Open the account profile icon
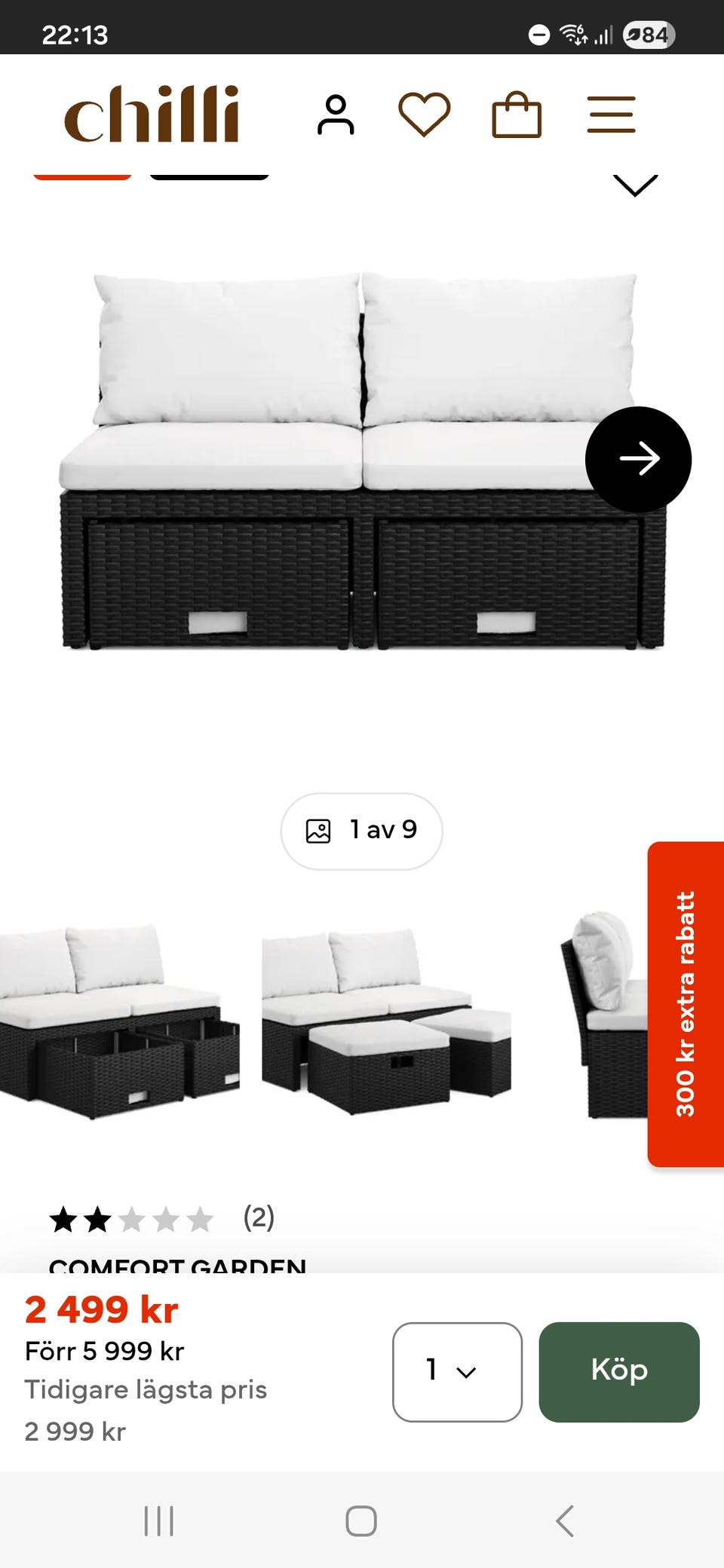This screenshot has height=1568, width=724. pyautogui.click(x=336, y=115)
